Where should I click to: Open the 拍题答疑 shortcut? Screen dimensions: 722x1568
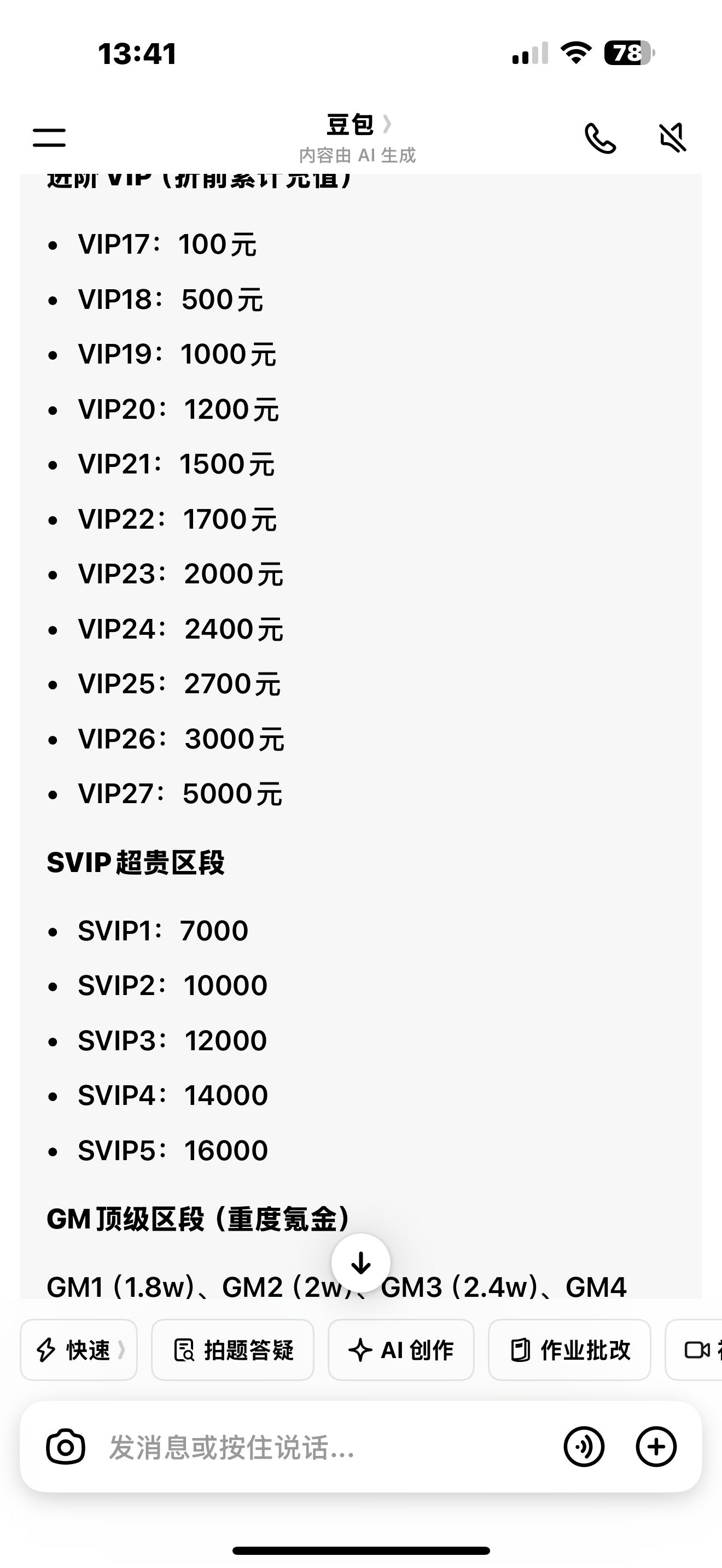pyautogui.click(x=232, y=1349)
